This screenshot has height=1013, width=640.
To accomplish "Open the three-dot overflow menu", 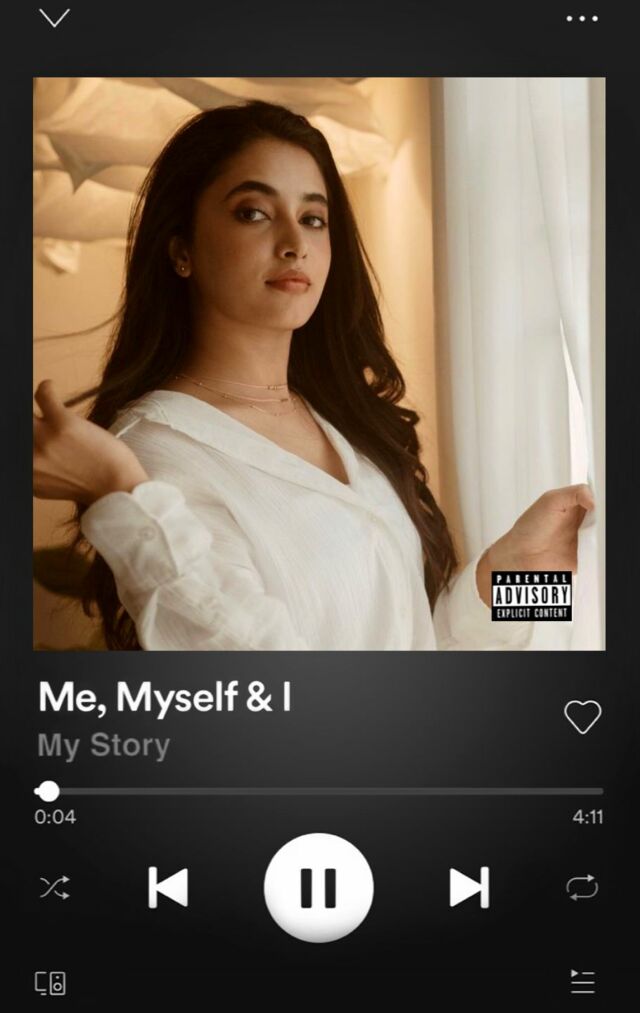I will tap(582, 18).
